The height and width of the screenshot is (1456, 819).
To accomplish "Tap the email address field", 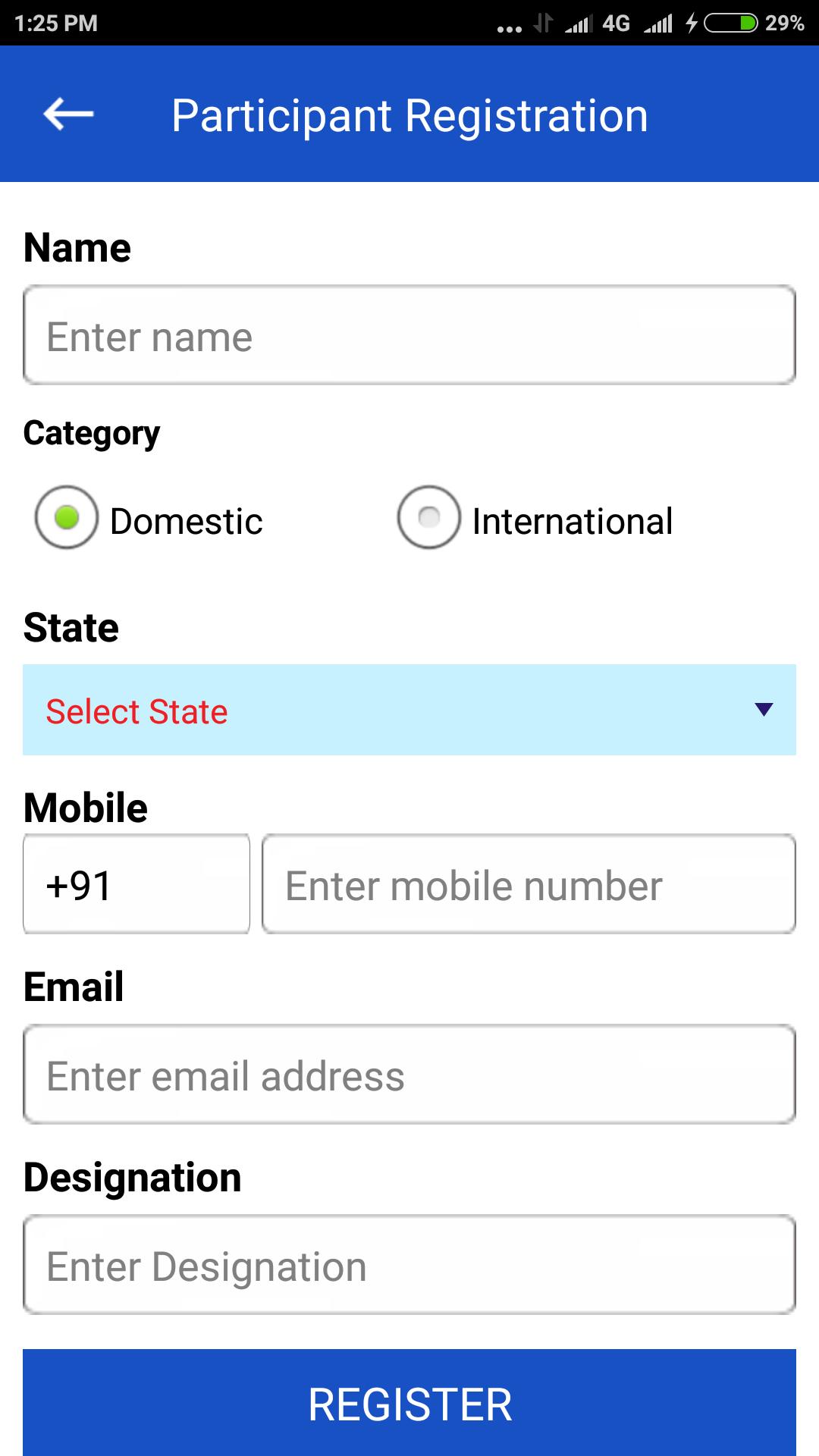I will (409, 1075).
